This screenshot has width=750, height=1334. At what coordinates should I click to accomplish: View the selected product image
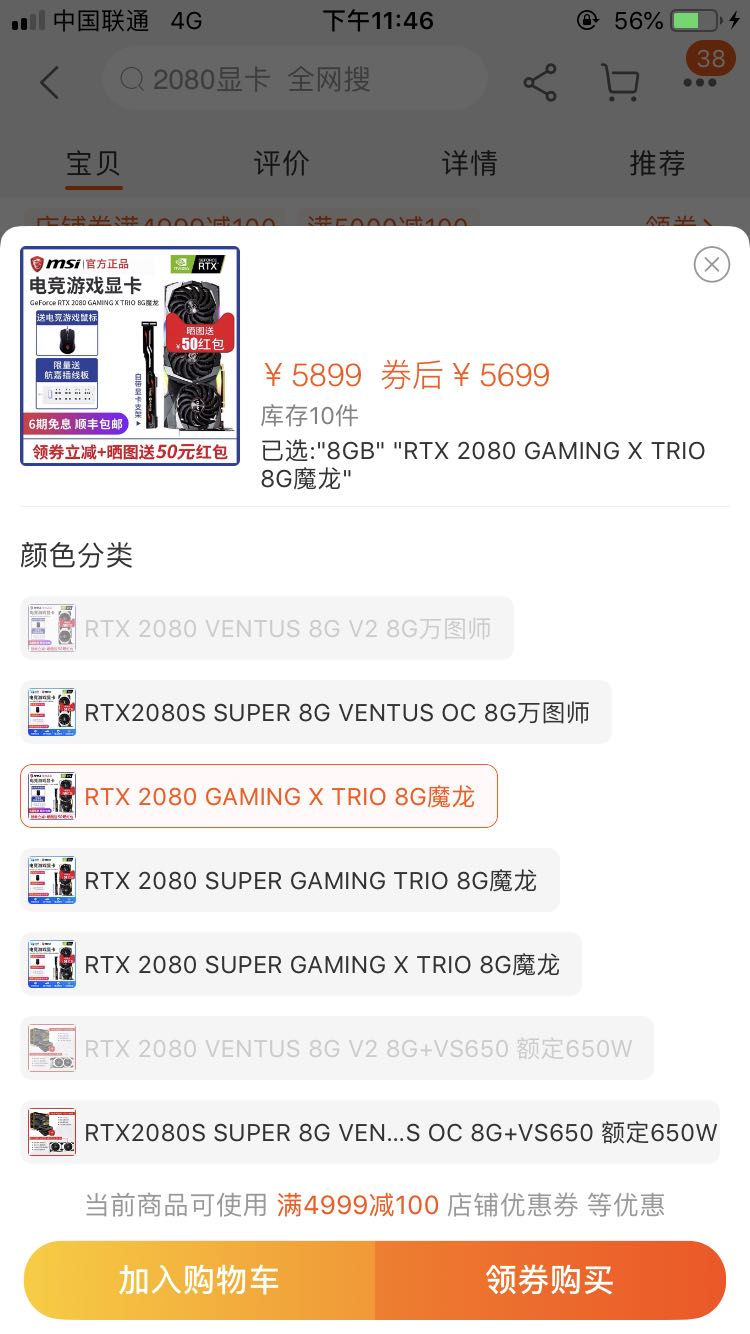click(130, 356)
